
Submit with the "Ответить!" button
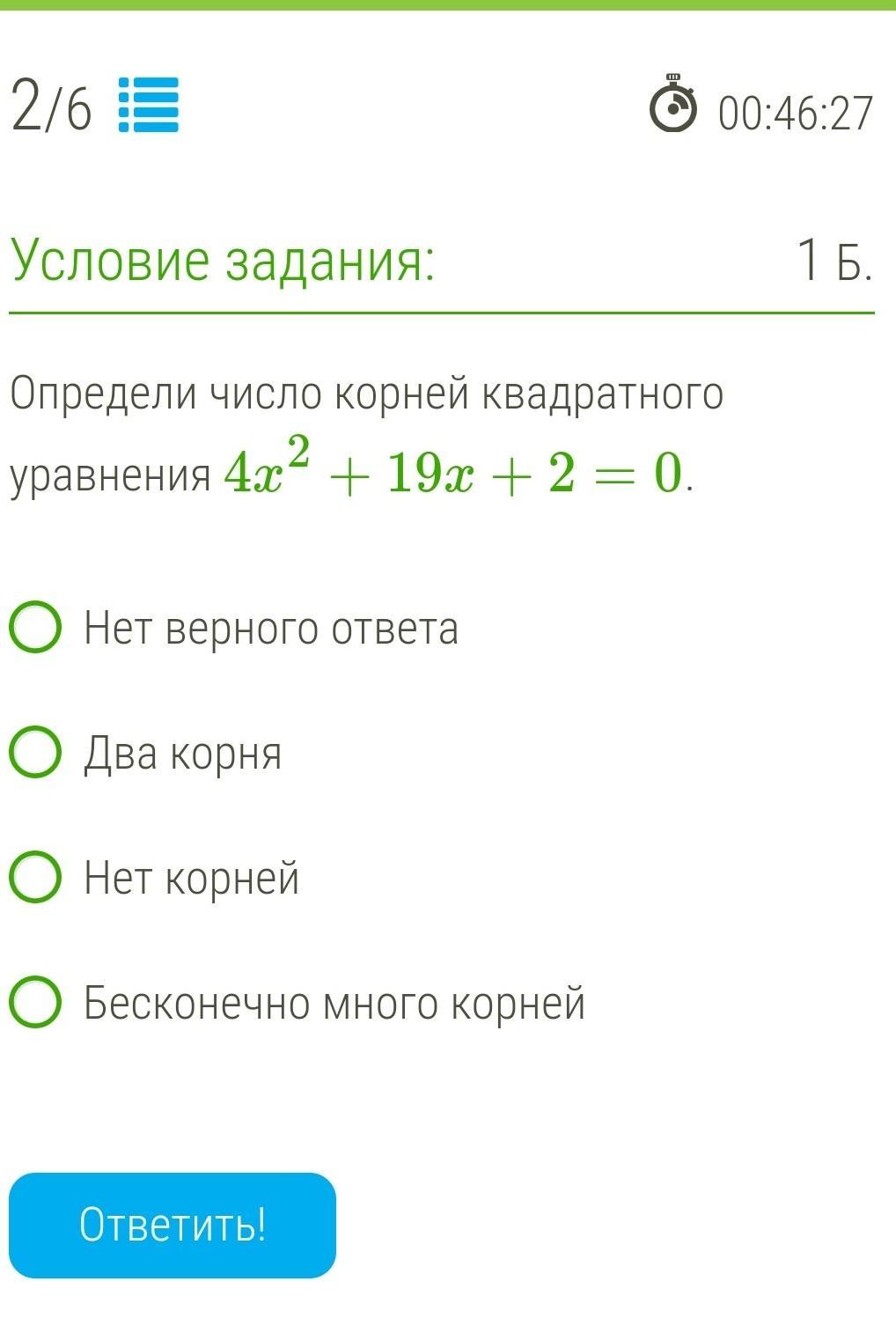pos(173,1225)
